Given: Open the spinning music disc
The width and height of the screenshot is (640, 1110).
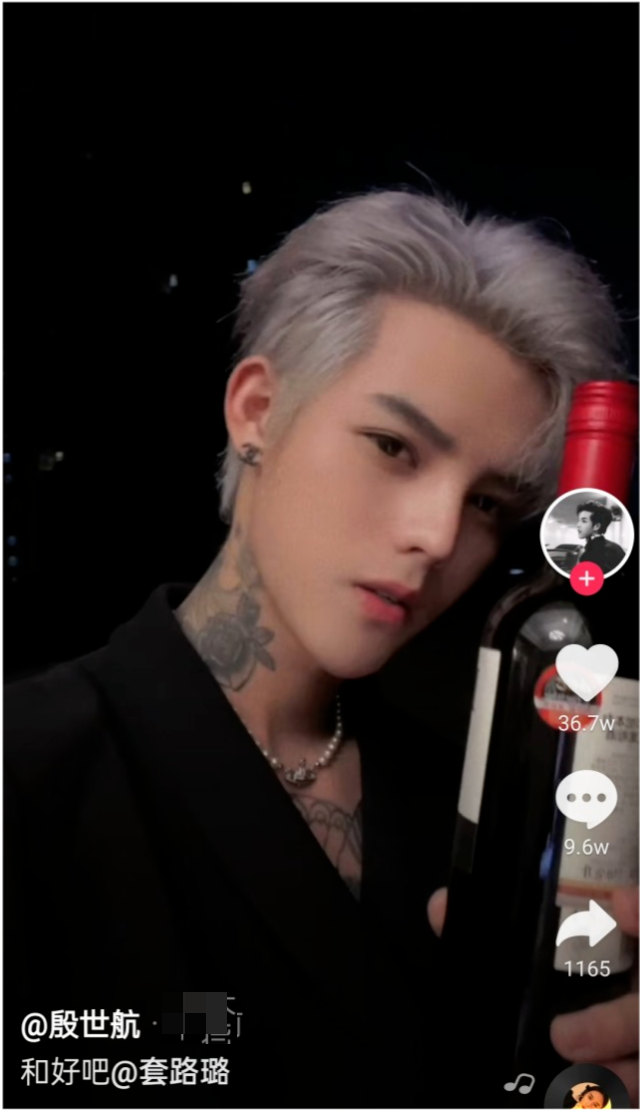Looking at the screenshot, I should click(x=590, y=1092).
